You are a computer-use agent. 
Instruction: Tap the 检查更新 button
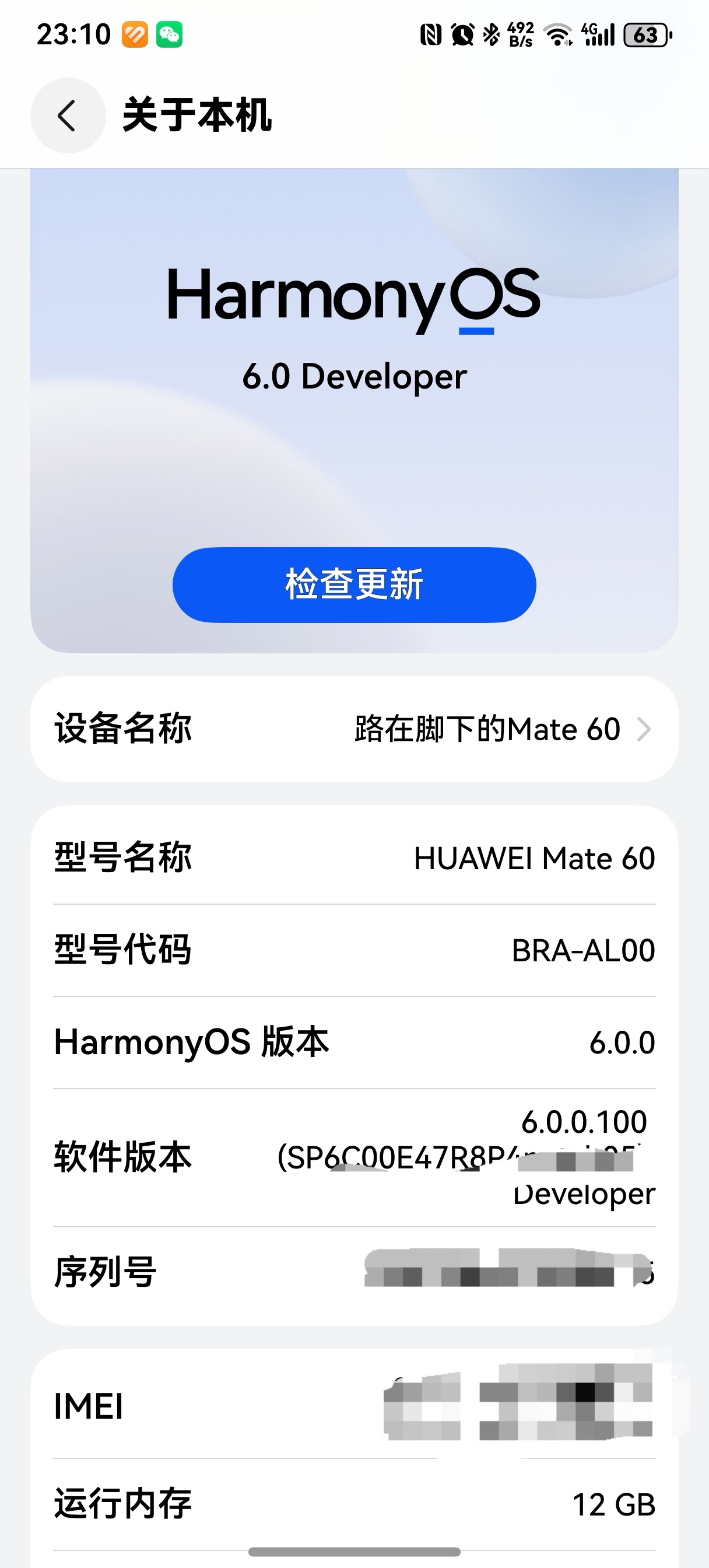(x=354, y=584)
